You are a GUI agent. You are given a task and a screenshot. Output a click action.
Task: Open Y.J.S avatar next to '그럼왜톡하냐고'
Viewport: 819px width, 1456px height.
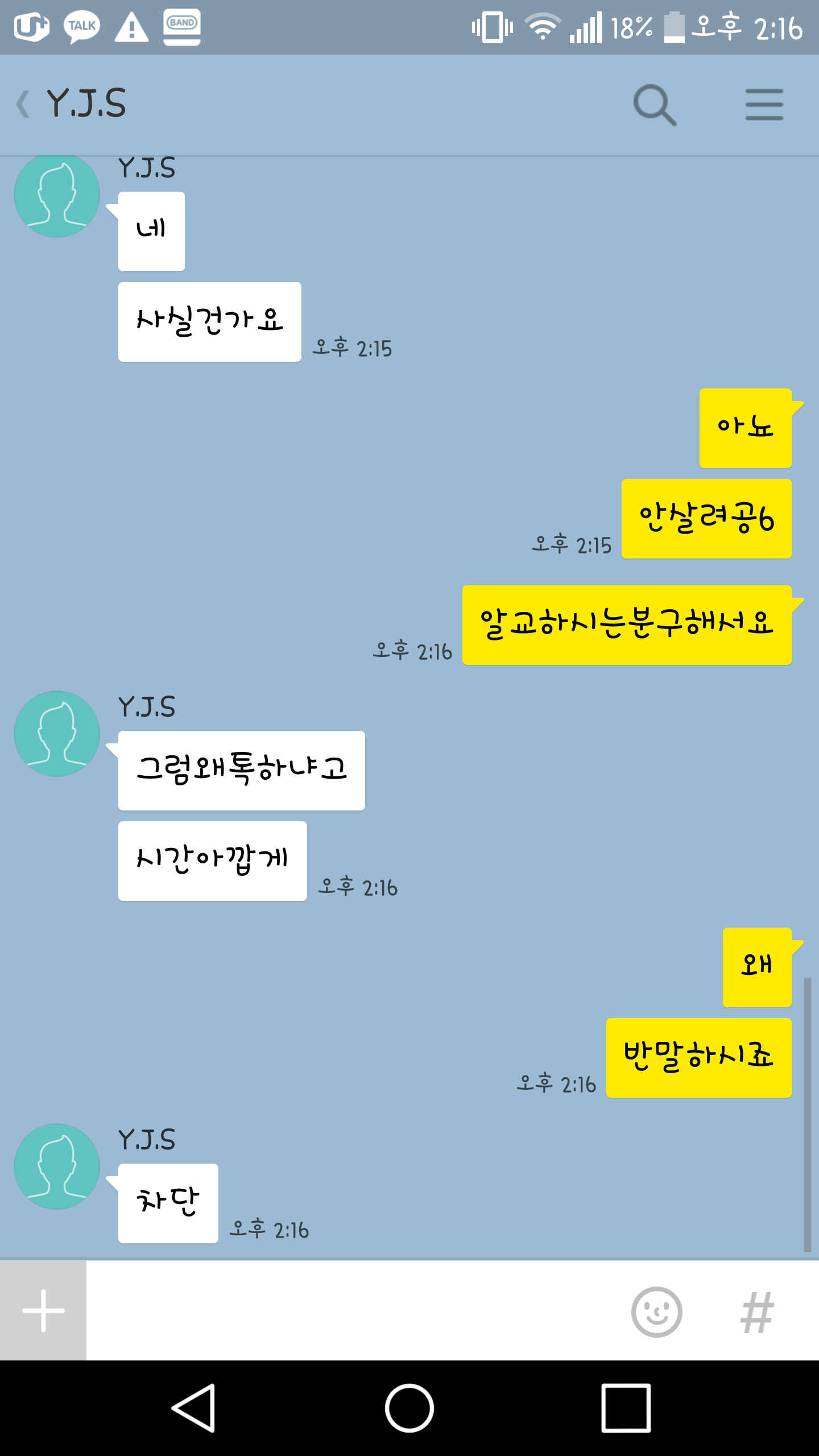57,734
